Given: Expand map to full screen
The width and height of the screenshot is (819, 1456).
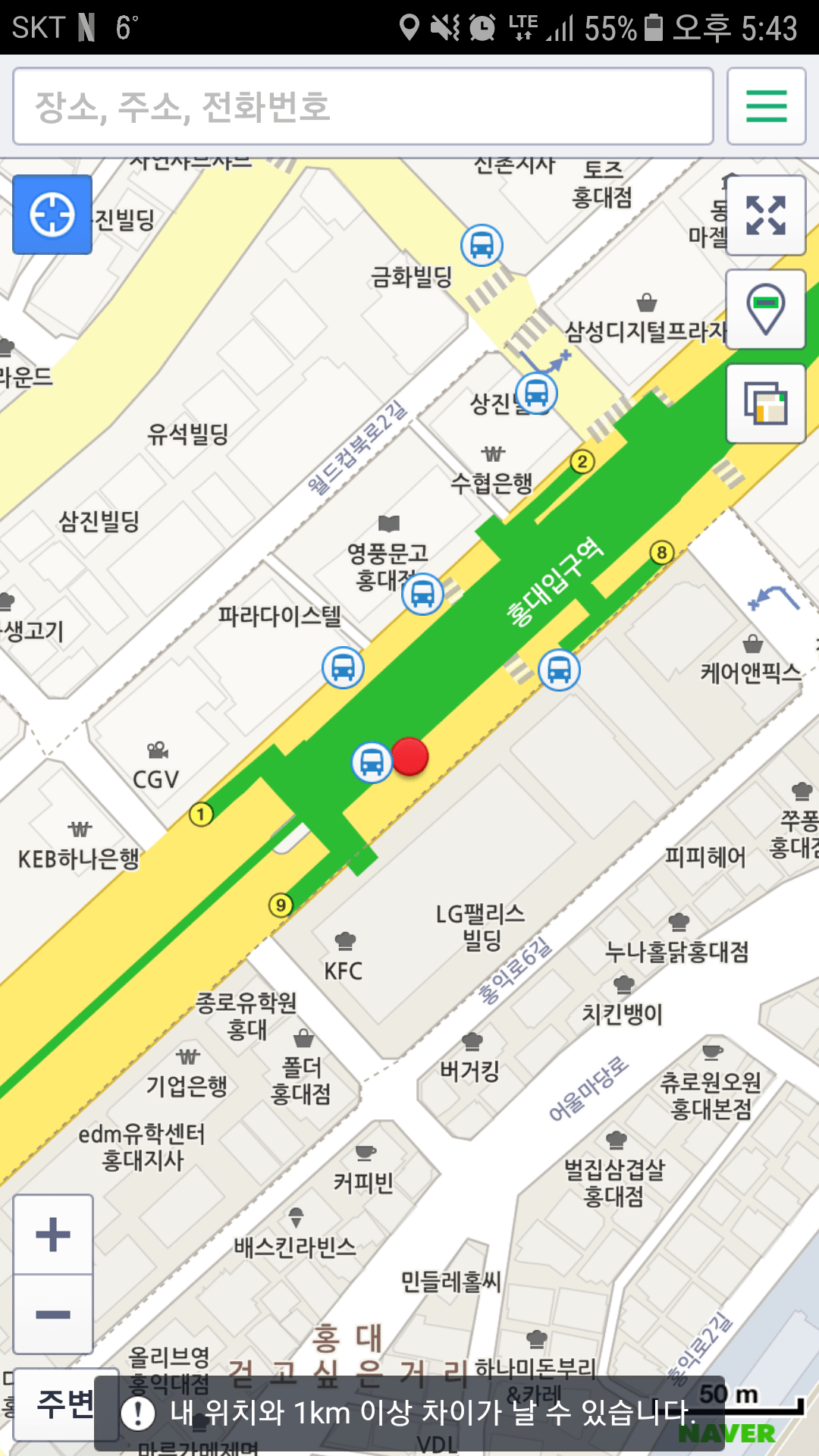Looking at the screenshot, I should 766,215.
